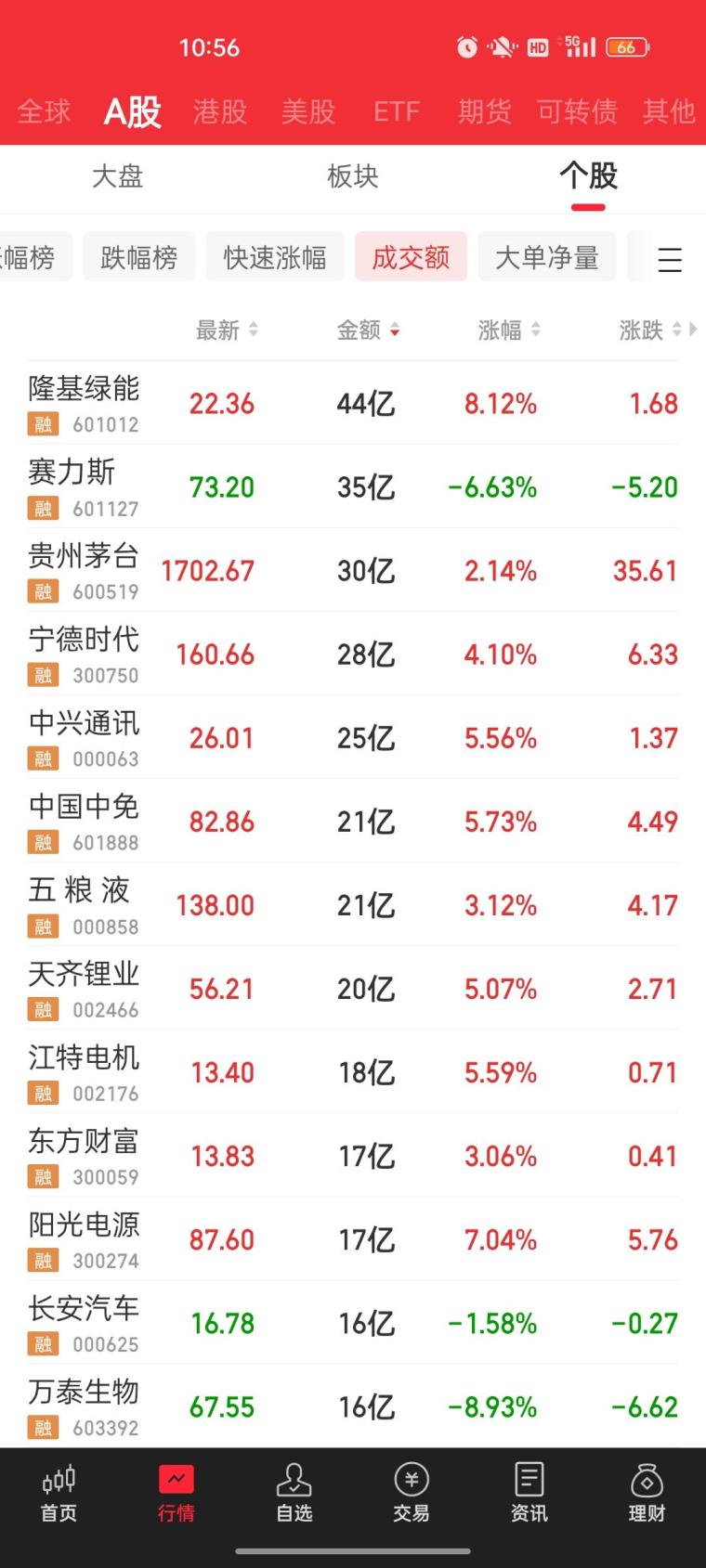The image size is (706, 1568).
Task: Open the ETF tab
Action: click(x=397, y=111)
